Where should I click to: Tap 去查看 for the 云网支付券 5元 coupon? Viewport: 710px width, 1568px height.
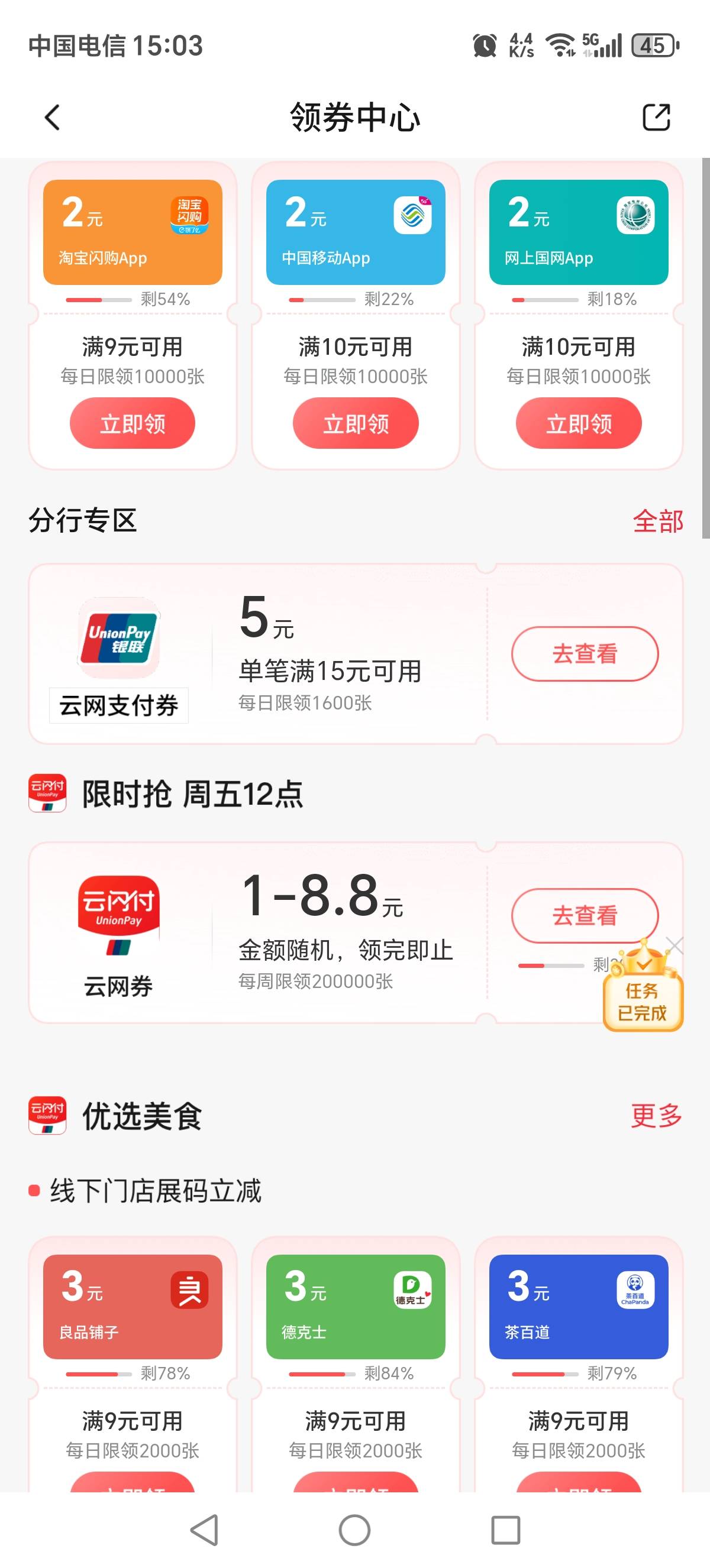pyautogui.click(x=585, y=653)
